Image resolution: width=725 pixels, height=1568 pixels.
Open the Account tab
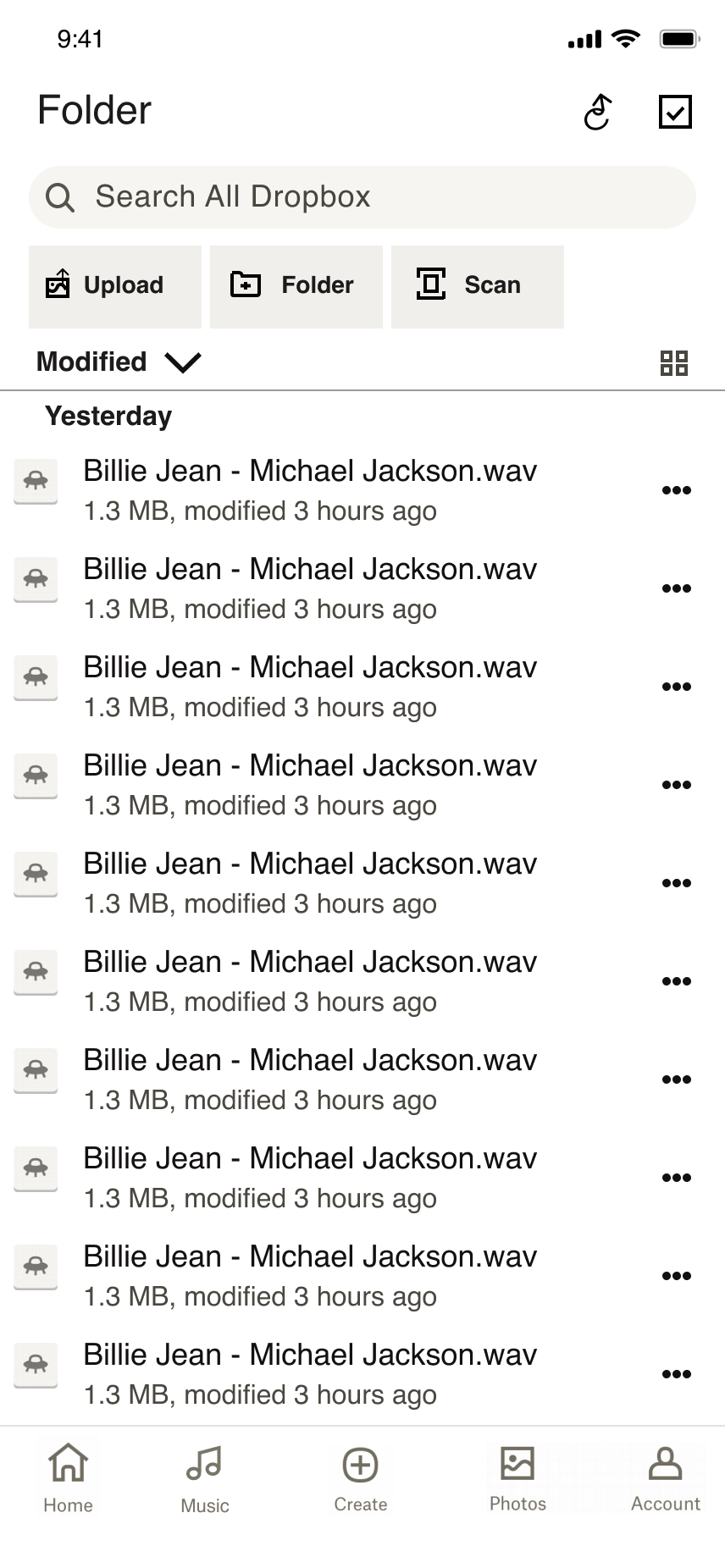(666, 1477)
